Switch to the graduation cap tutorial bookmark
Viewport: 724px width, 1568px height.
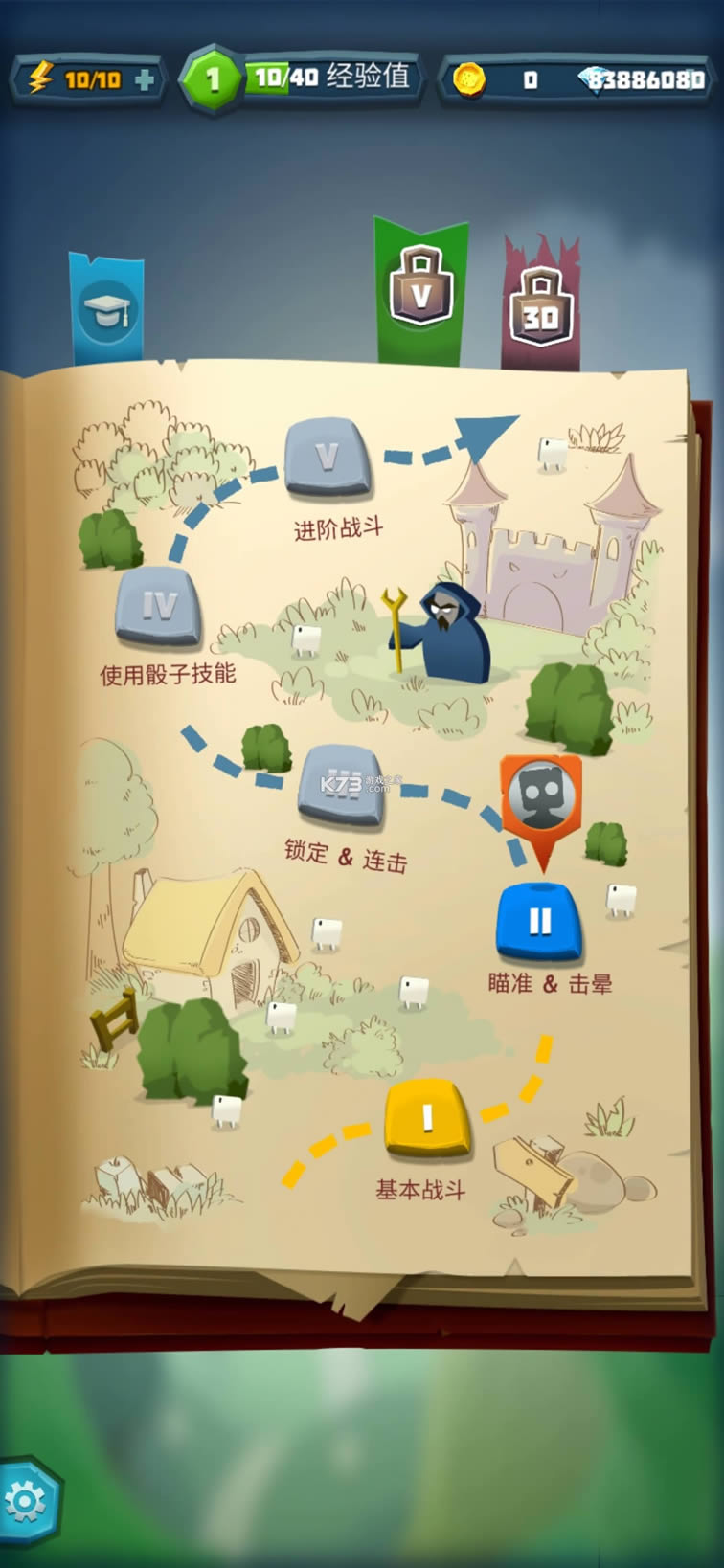tap(106, 310)
